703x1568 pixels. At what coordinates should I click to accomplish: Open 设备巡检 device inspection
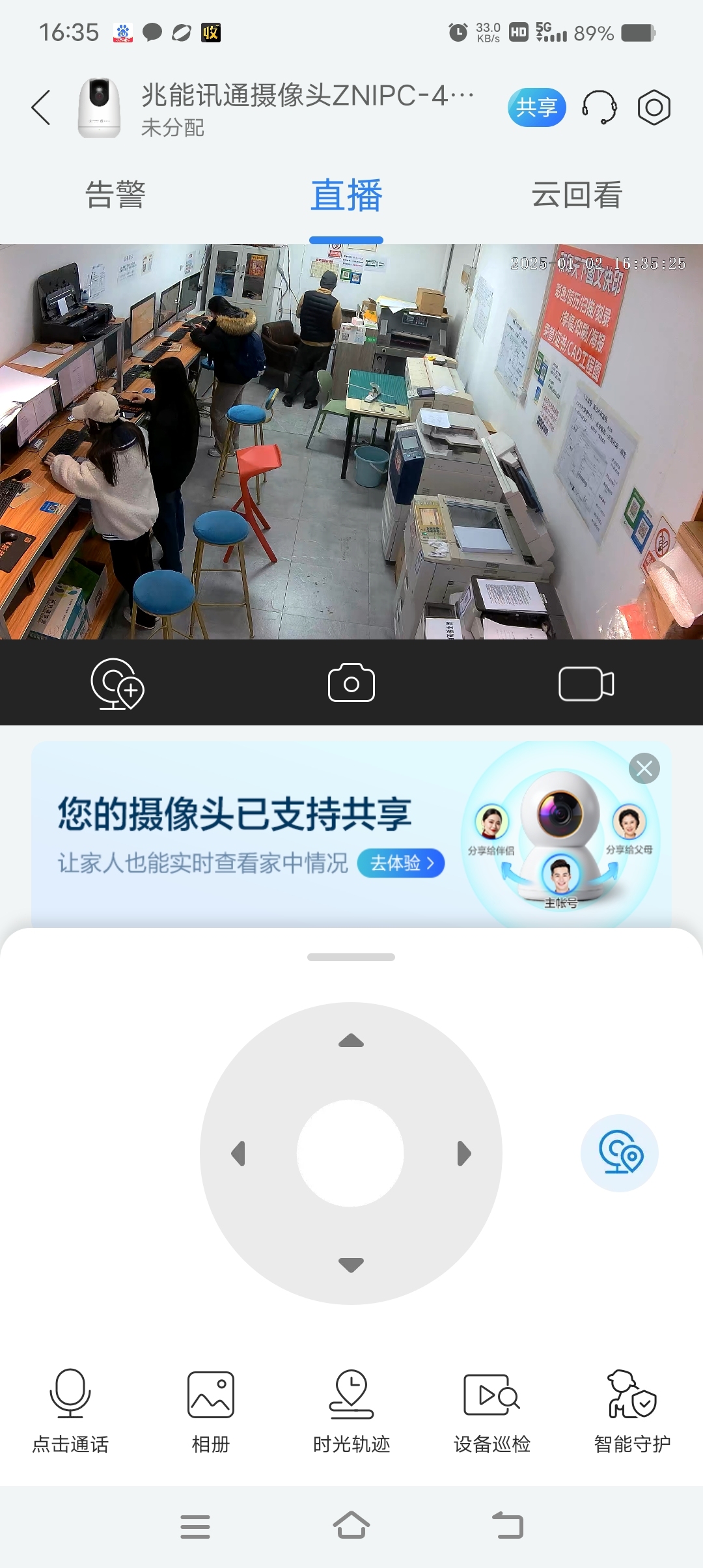[492, 1410]
